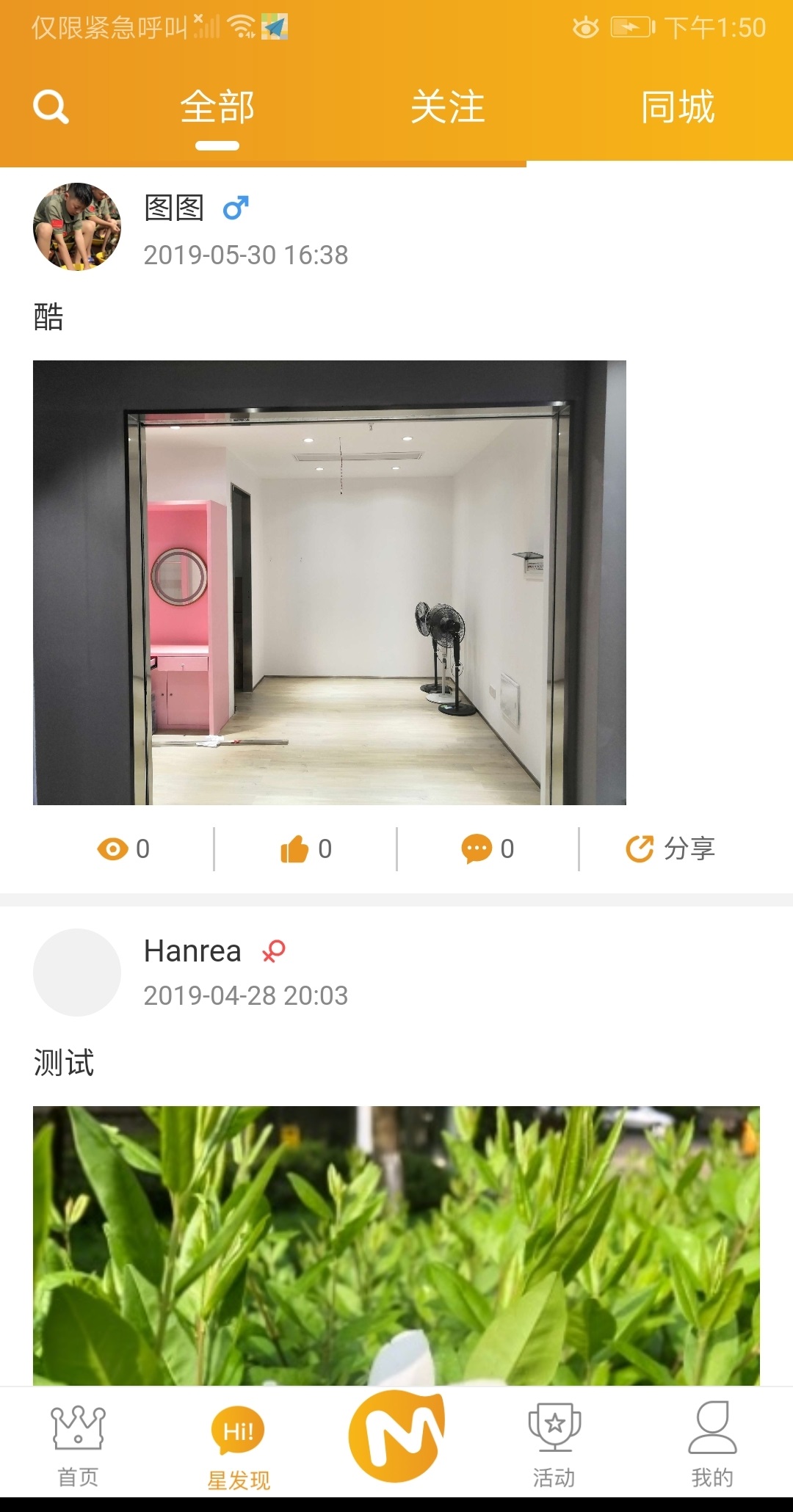Open comments on 图图's post

tap(488, 849)
